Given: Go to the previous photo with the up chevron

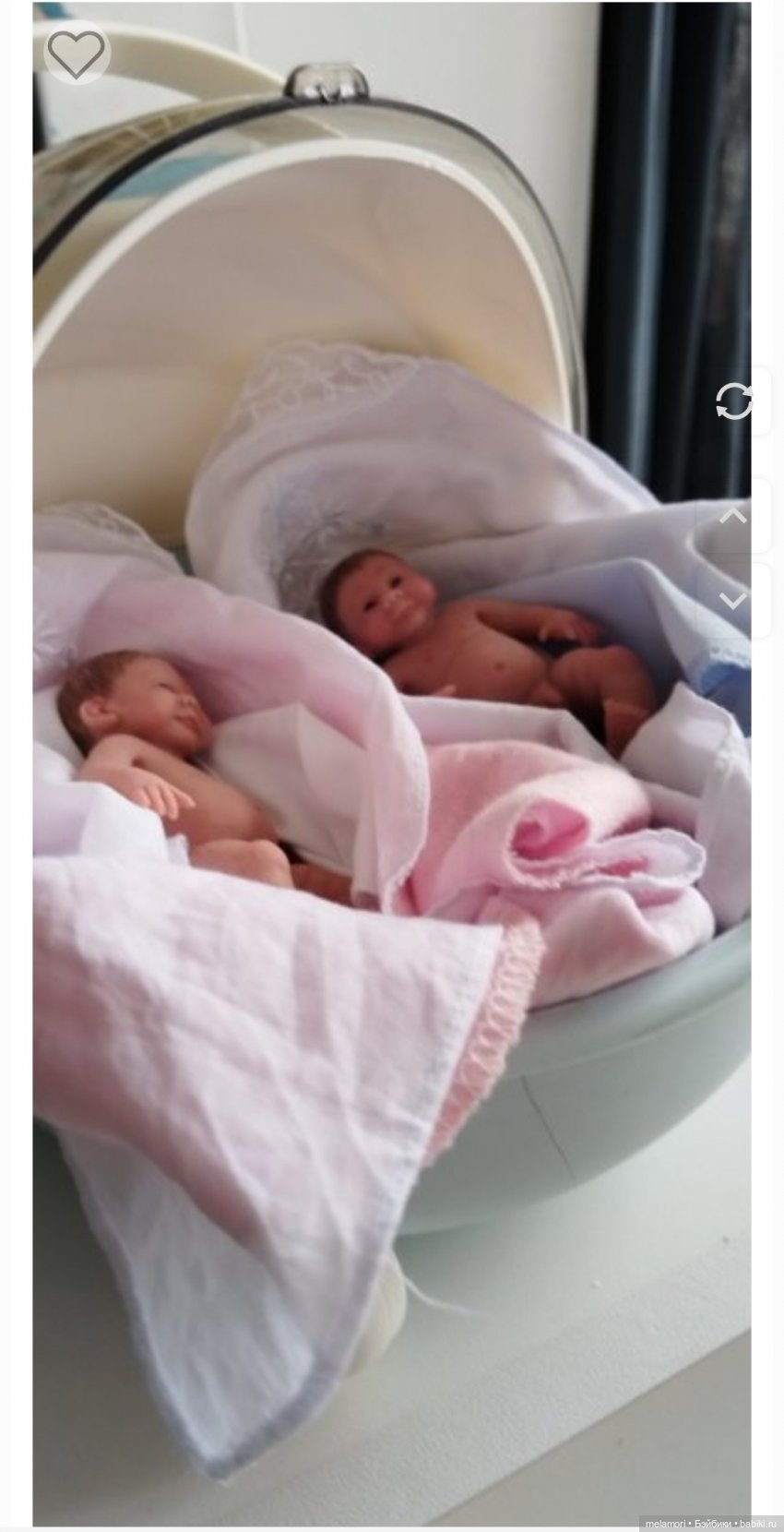Looking at the screenshot, I should (x=733, y=516).
